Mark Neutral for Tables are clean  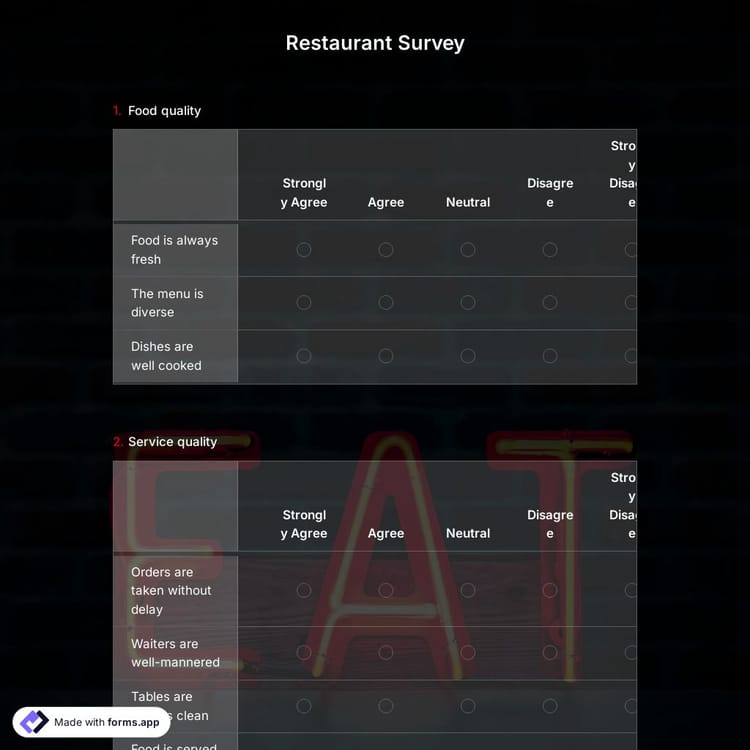(468, 706)
